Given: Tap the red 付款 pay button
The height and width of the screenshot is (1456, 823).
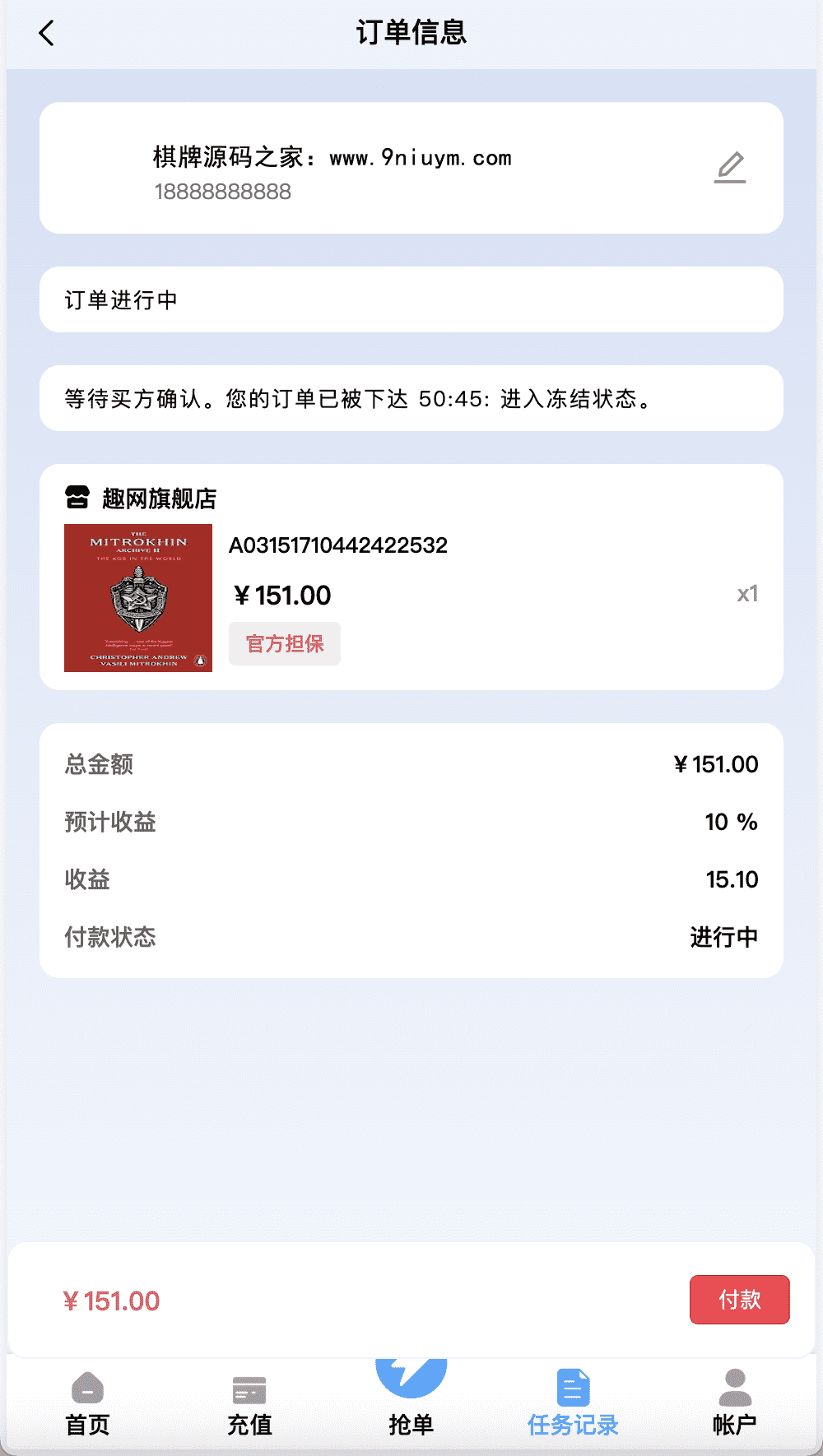Looking at the screenshot, I should 739,1300.
